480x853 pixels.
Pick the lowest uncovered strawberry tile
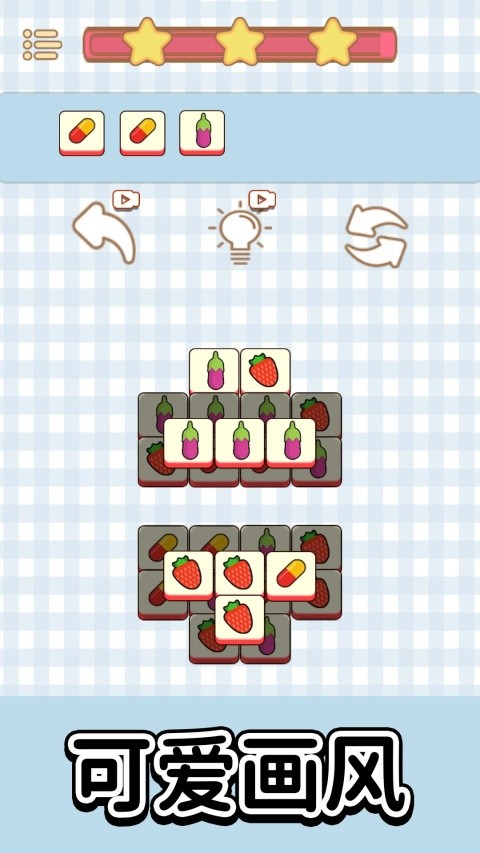[x=239, y=620]
